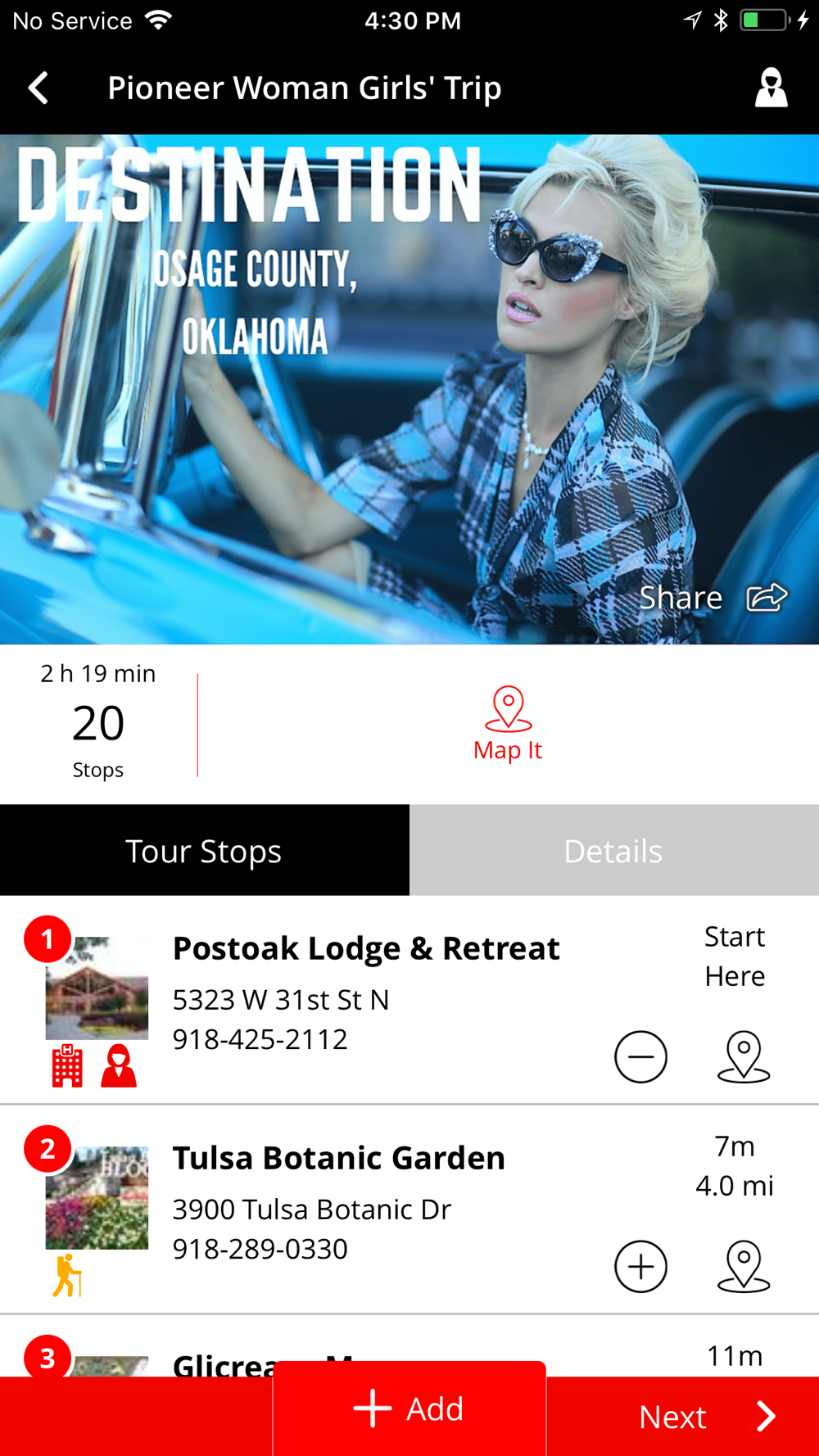The width and height of the screenshot is (819, 1456).
Task: Open Postoak Lodge & Retreat stop
Action: click(366, 948)
